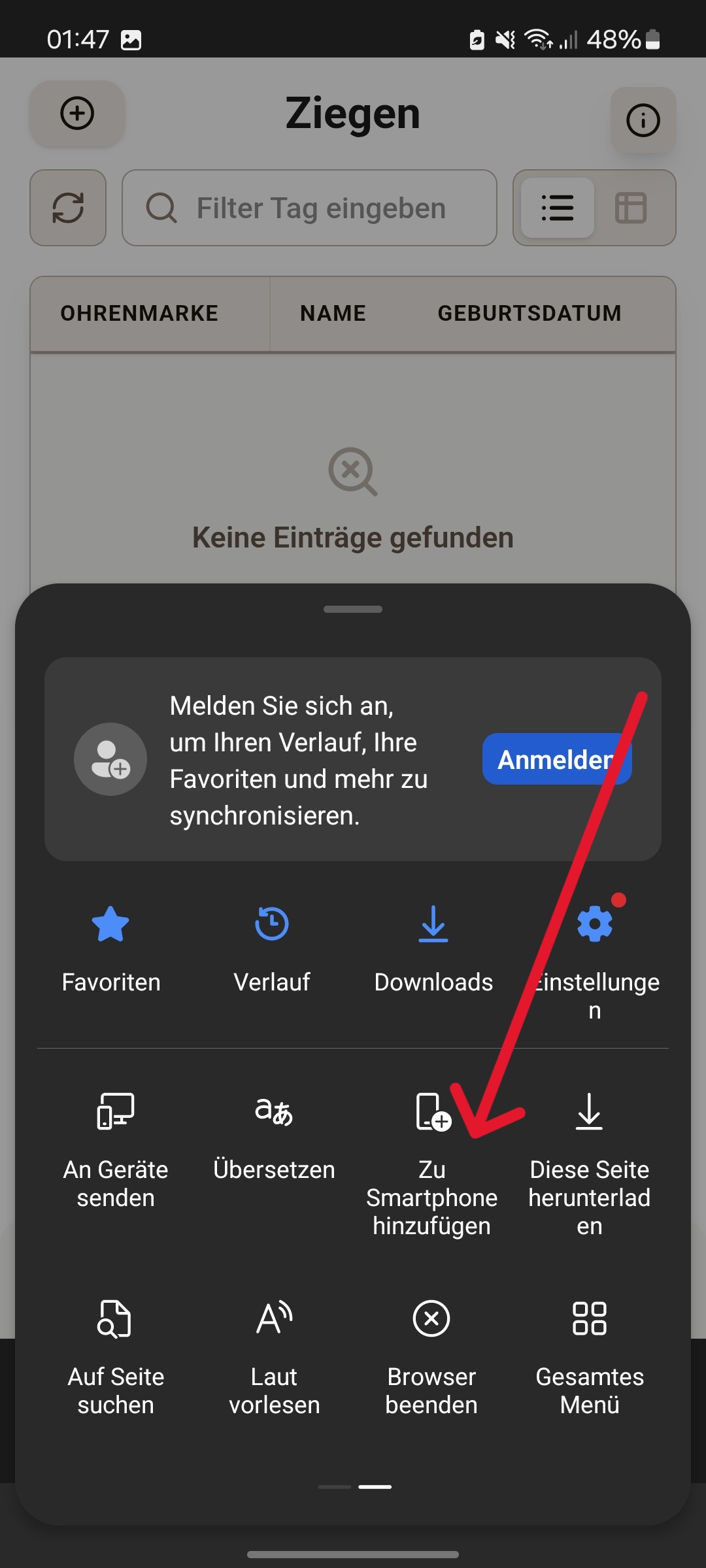This screenshot has height=1568, width=706.
Task: Tap Zu Smartphone hinzufügen
Action: pos(433,1111)
